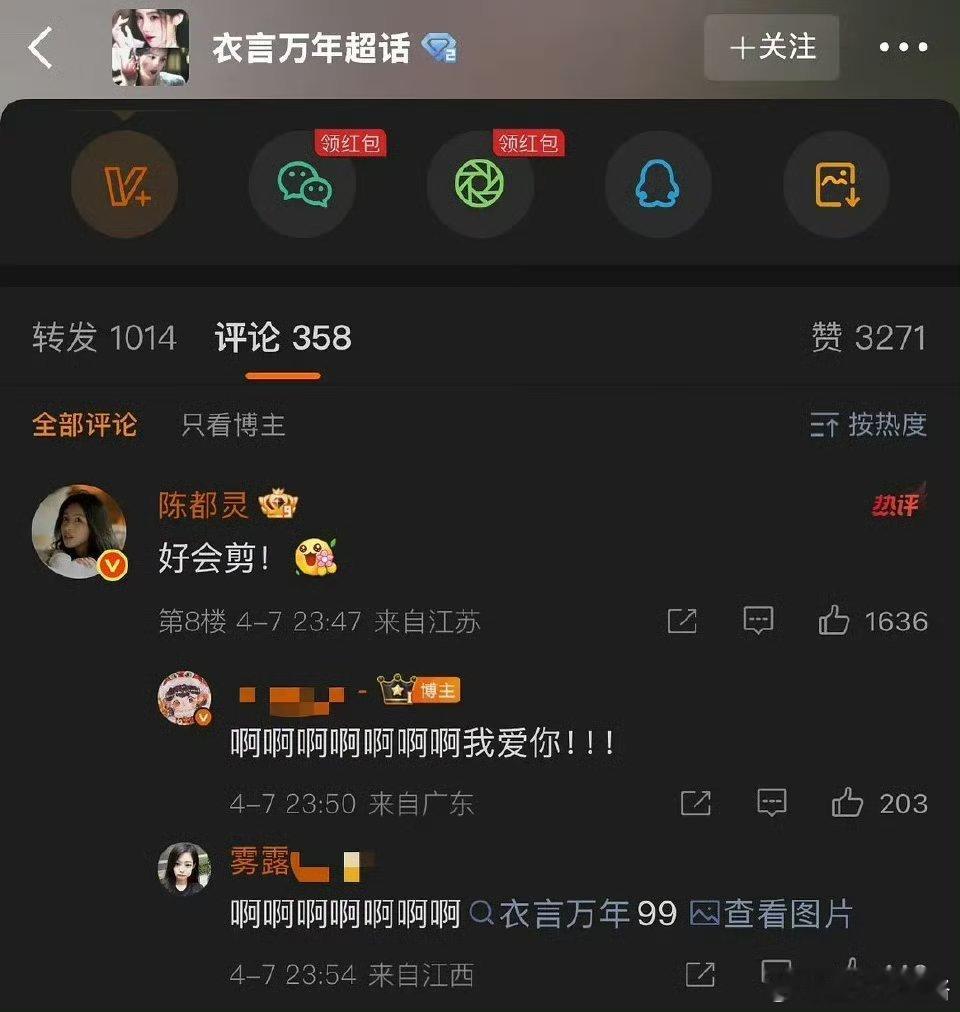Click the V+ membership icon

click(x=124, y=185)
